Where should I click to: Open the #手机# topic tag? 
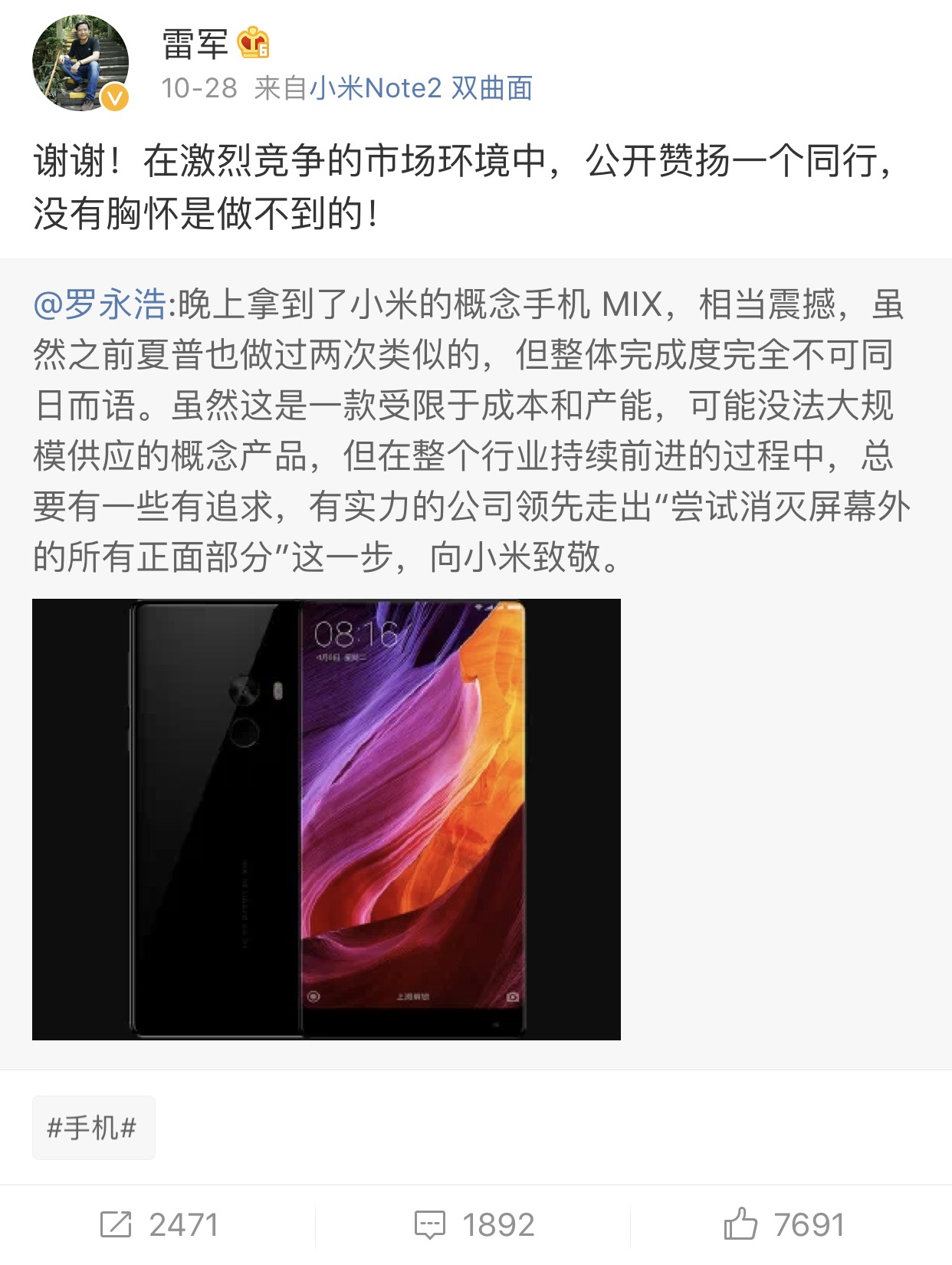click(93, 1127)
